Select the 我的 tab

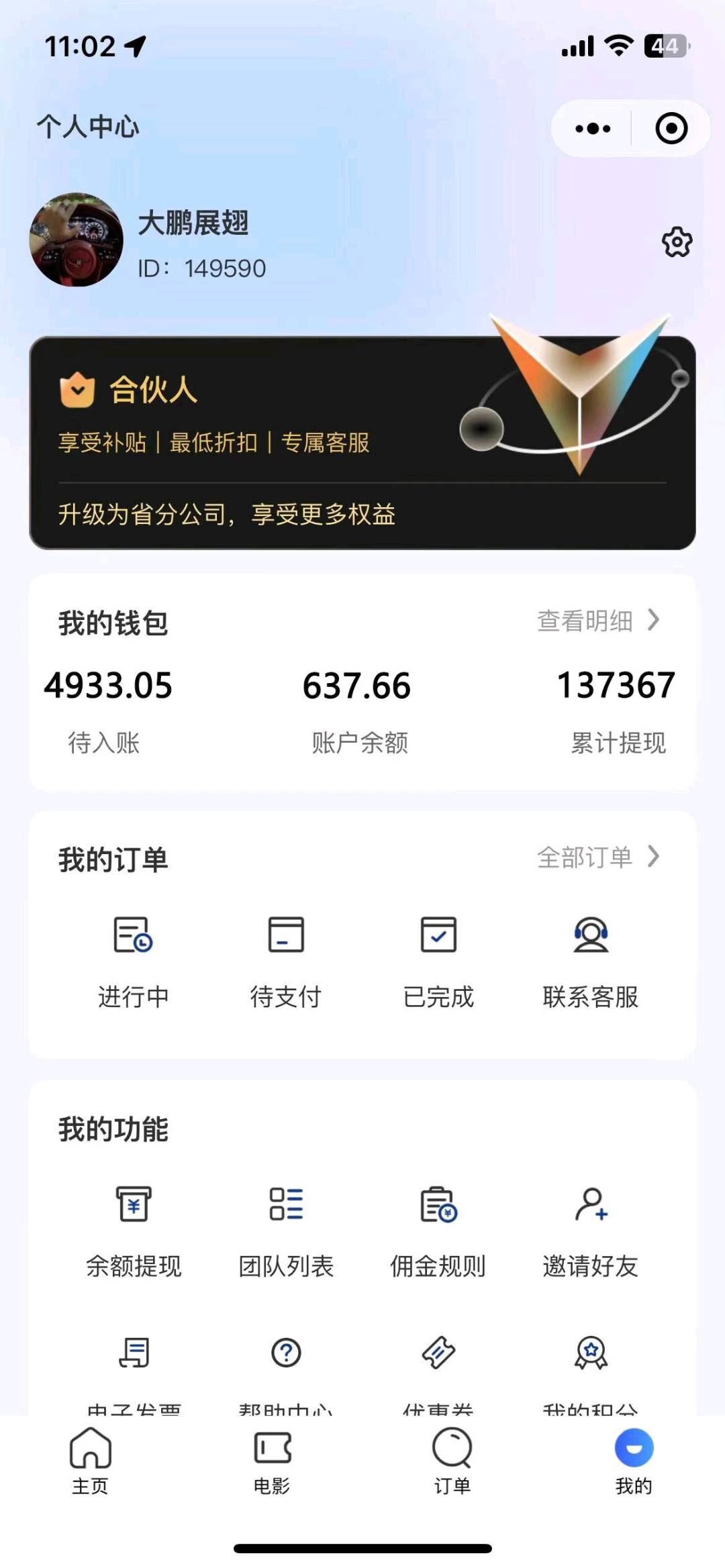[634, 1461]
